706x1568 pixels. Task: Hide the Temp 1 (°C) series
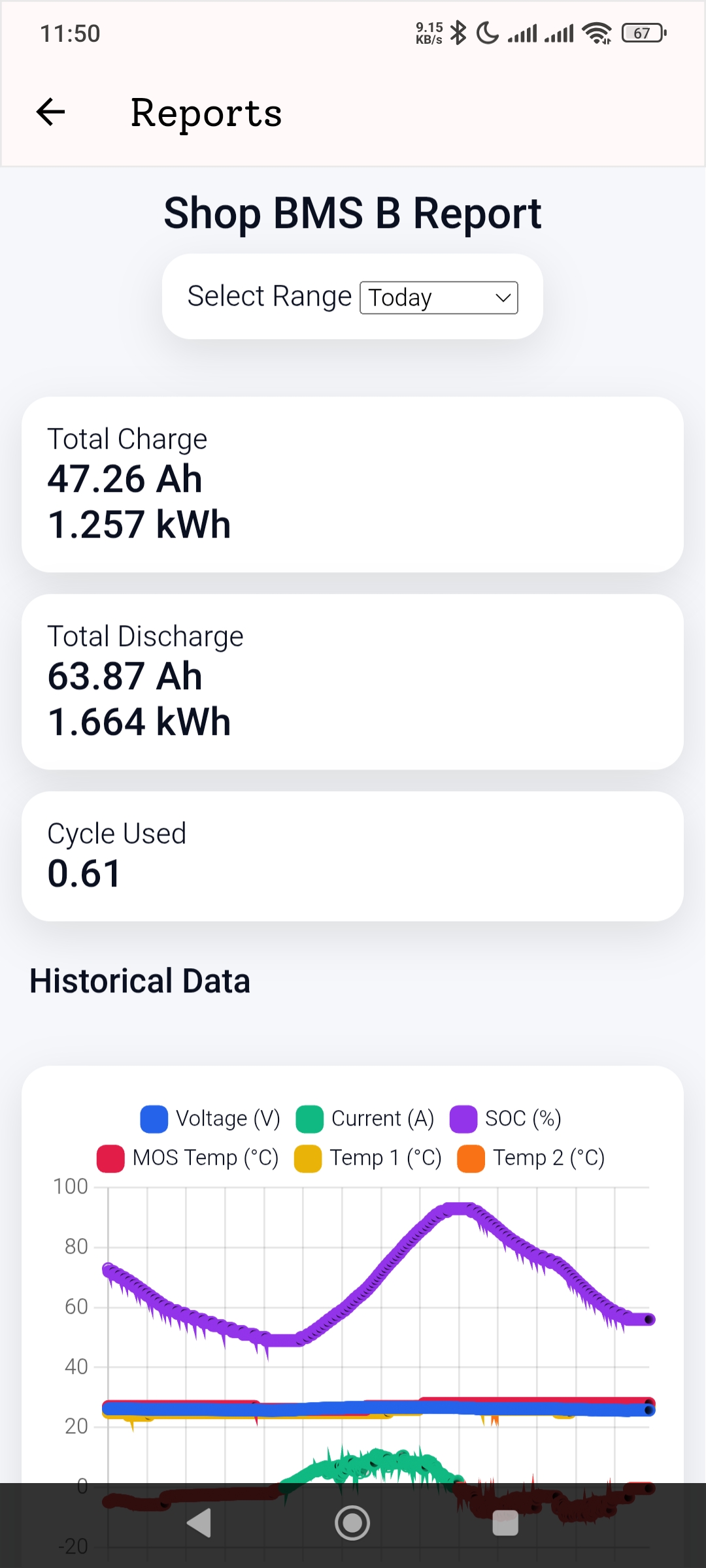pos(368,1158)
